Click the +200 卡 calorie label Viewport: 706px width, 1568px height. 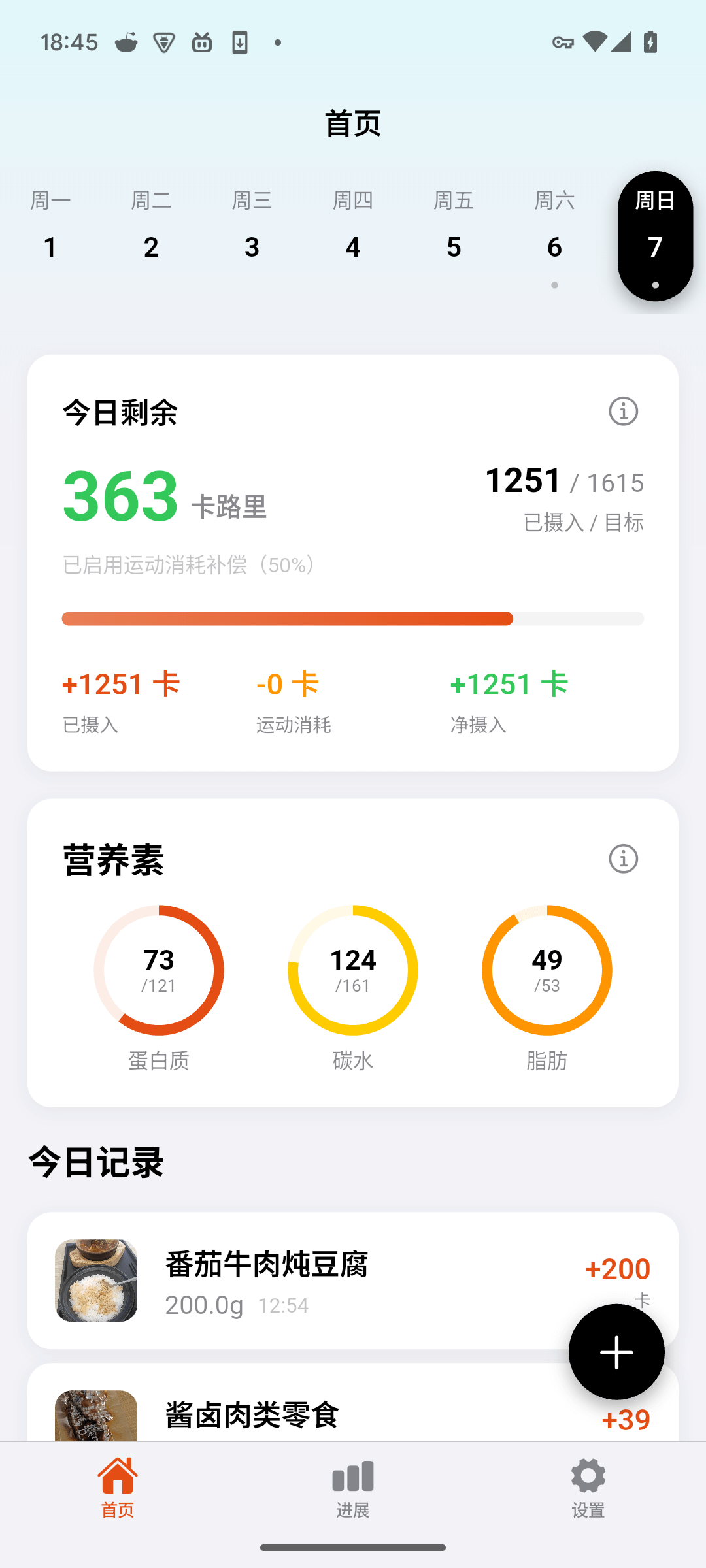(x=616, y=1269)
